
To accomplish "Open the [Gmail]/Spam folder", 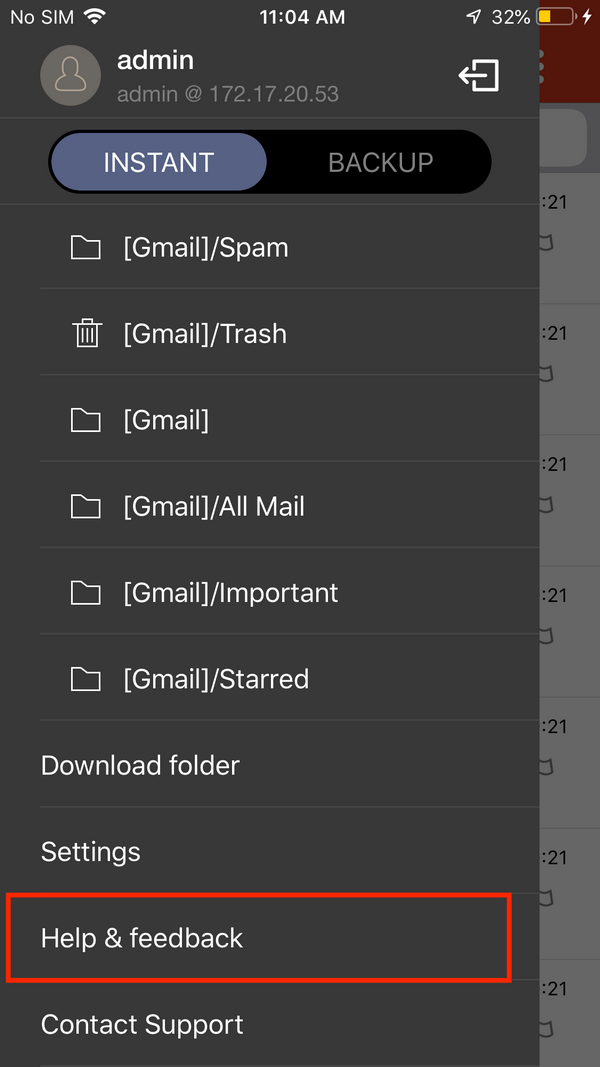I will click(205, 247).
